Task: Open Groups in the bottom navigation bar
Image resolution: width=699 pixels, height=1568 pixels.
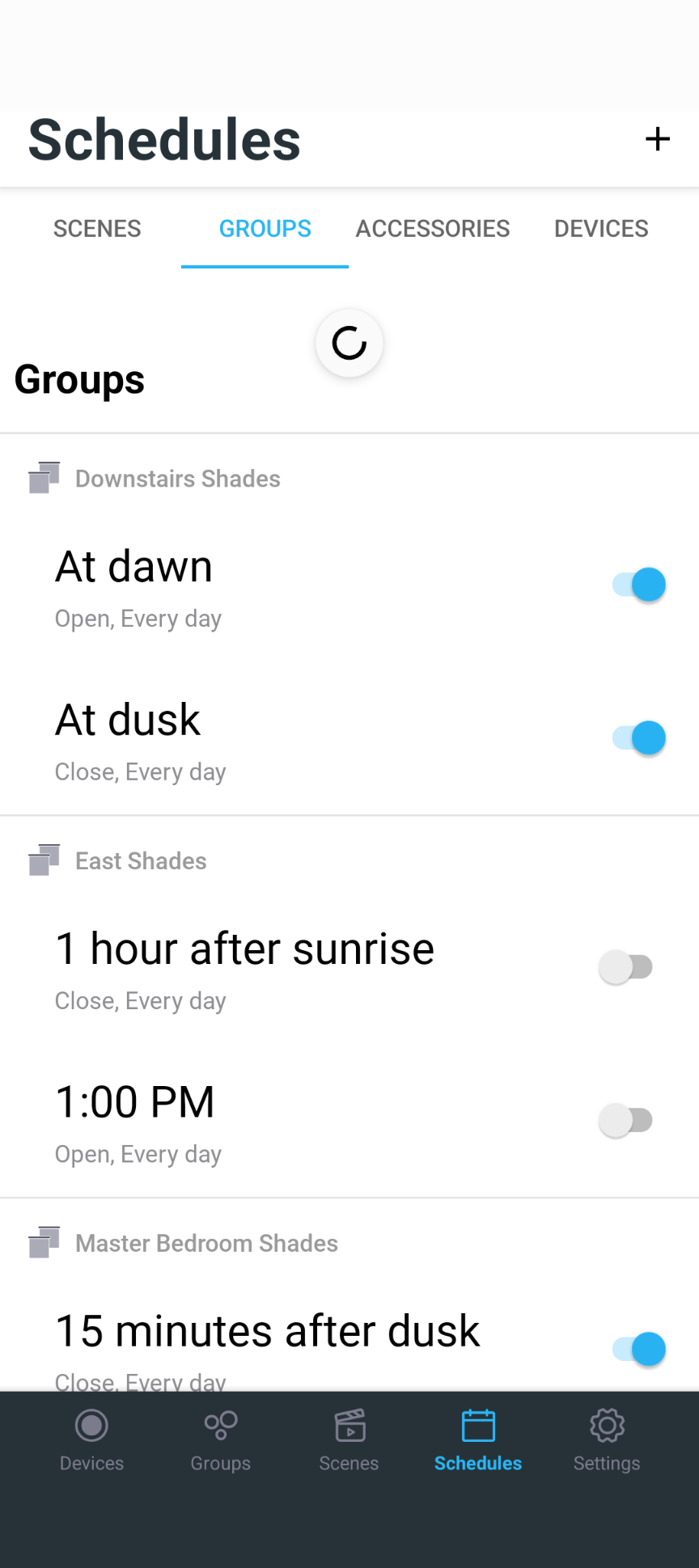Action: click(220, 1440)
